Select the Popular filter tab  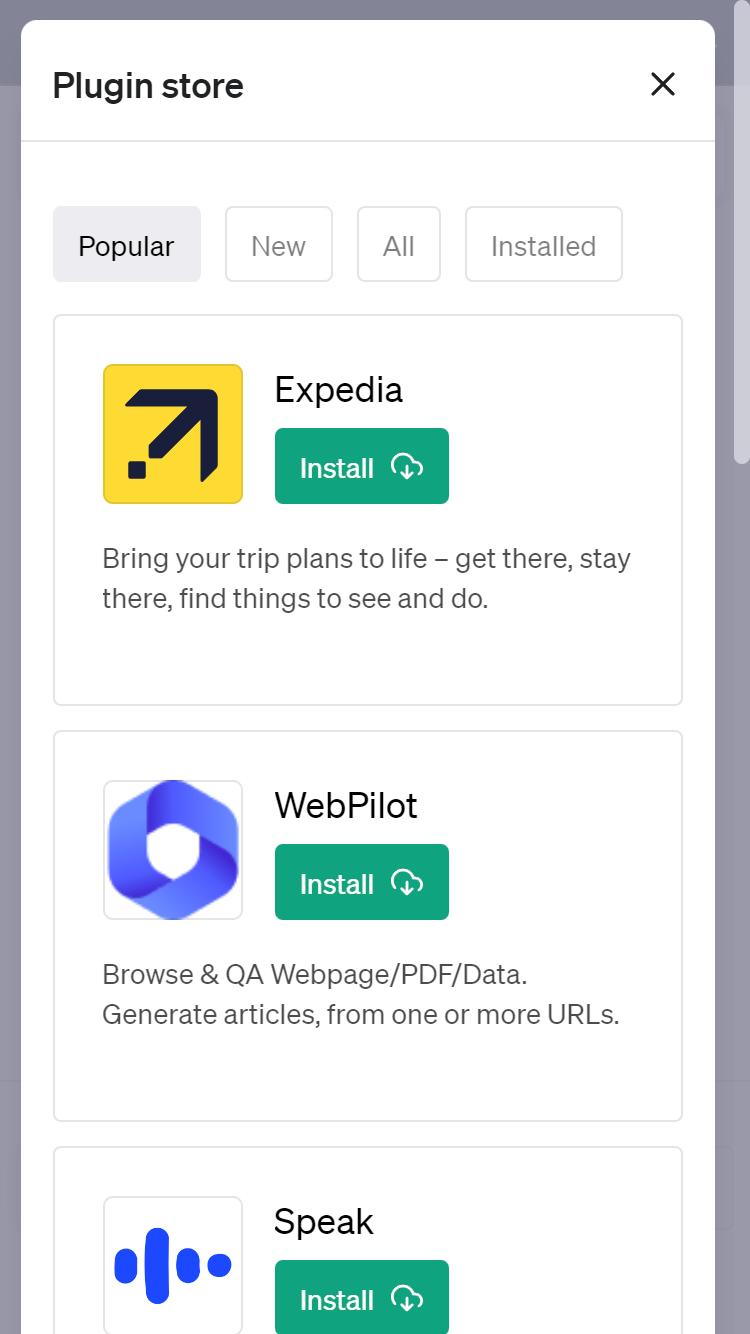(x=127, y=245)
